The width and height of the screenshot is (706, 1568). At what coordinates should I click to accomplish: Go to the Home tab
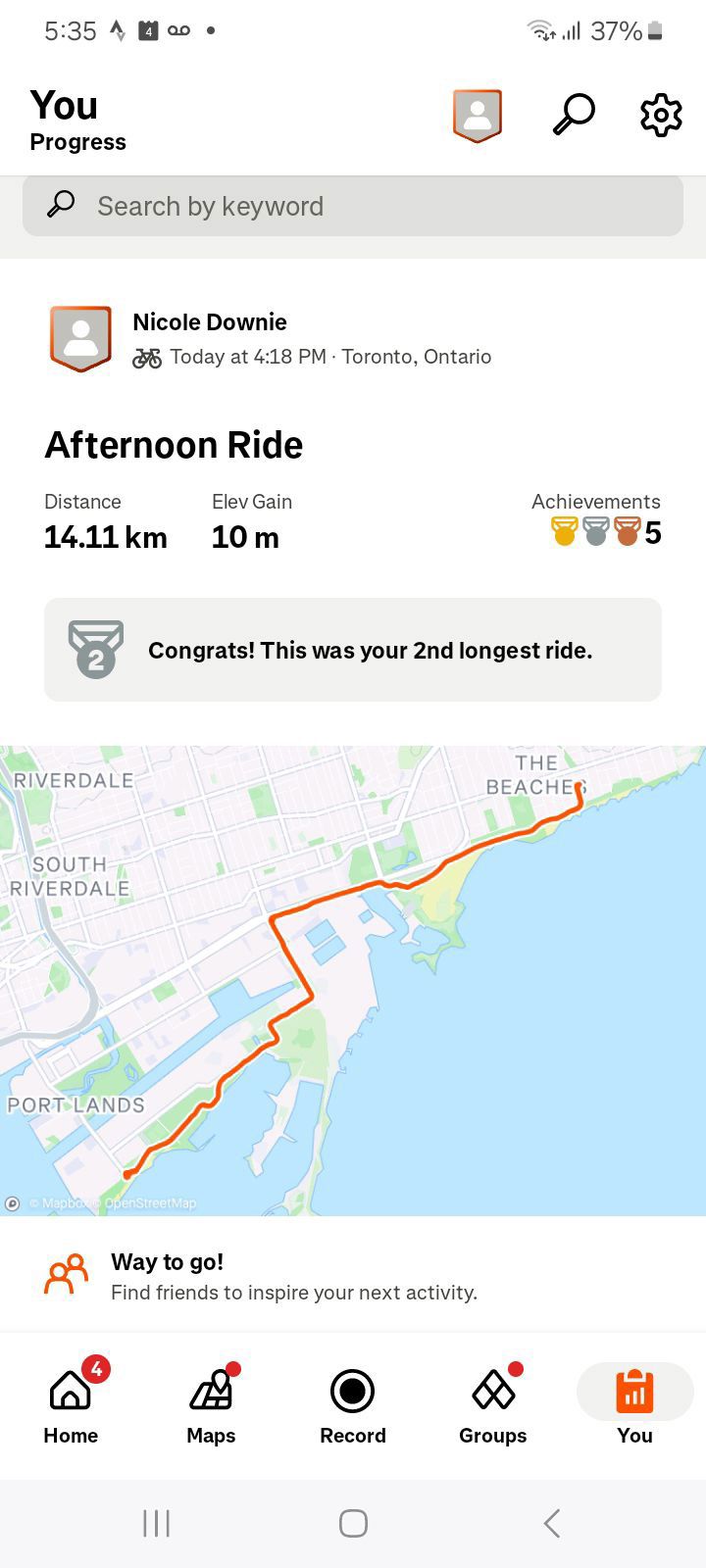coord(71,1403)
